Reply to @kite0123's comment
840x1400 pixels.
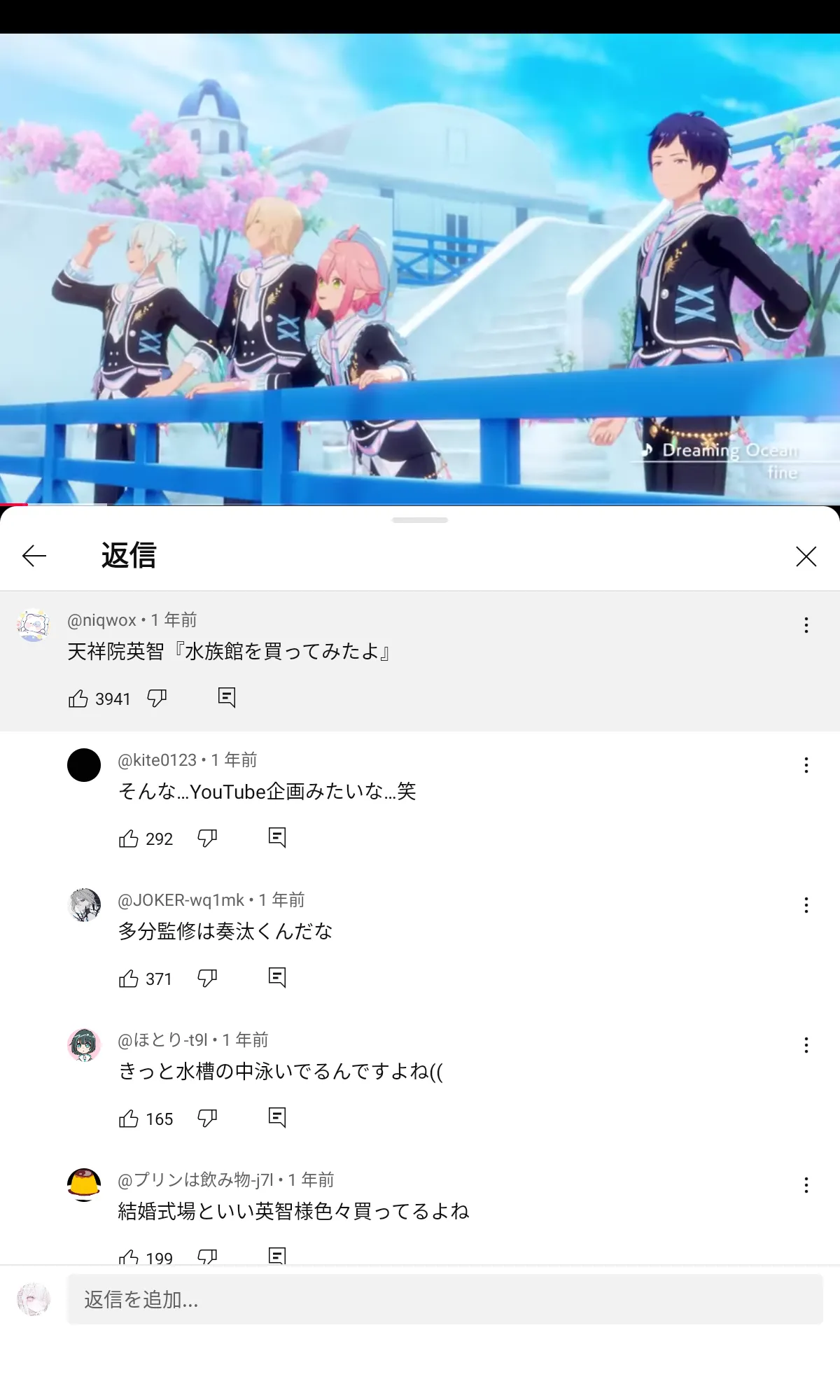pyautogui.click(x=277, y=837)
